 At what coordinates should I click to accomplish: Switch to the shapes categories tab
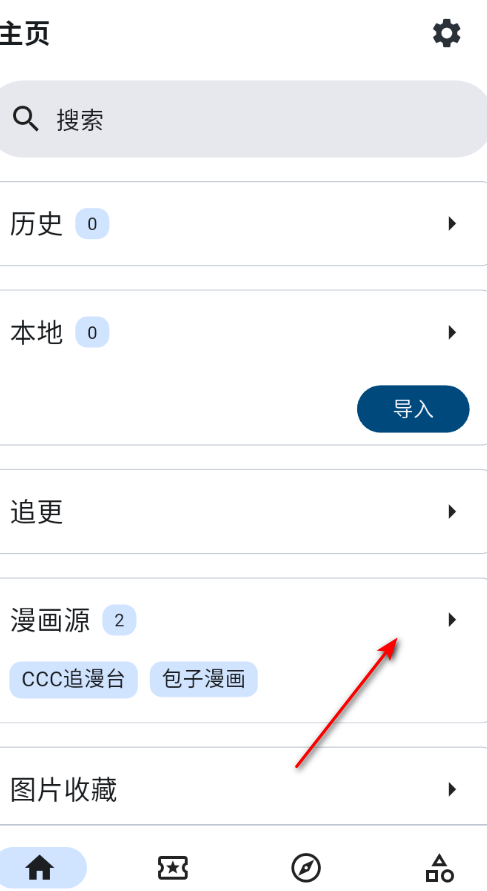(x=440, y=868)
